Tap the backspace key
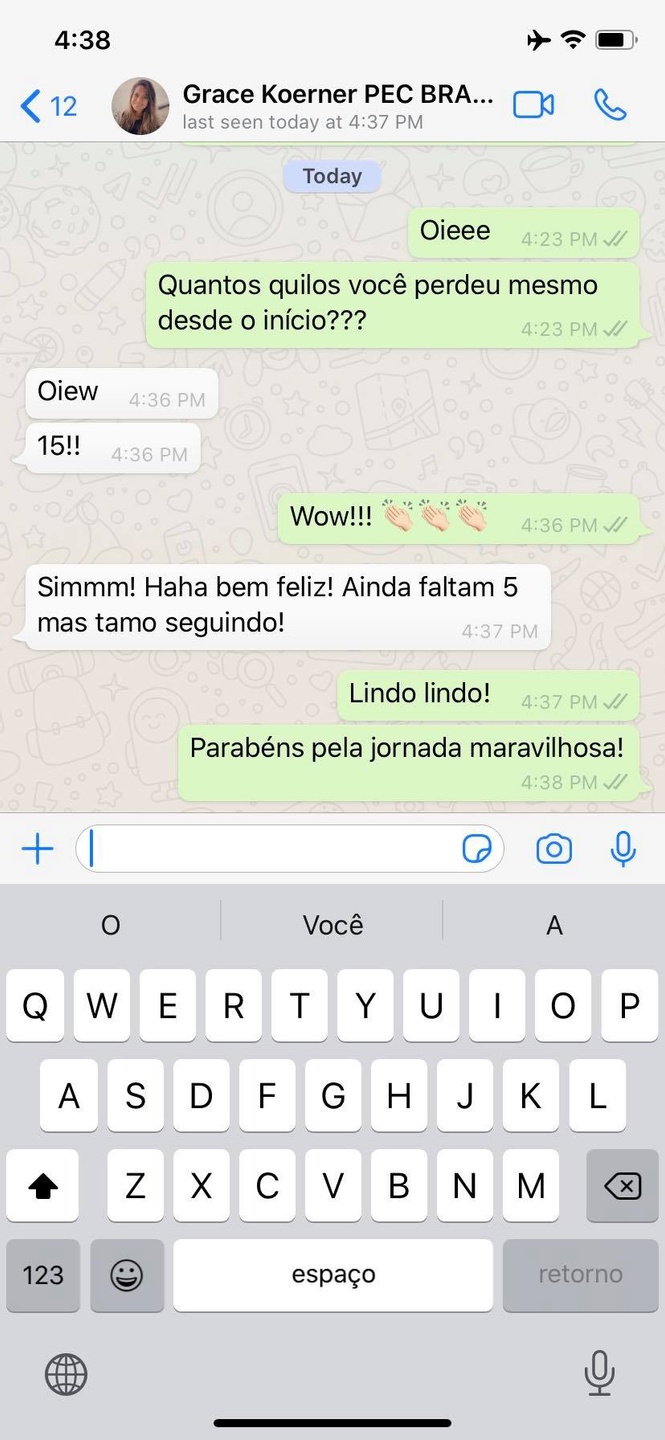 tap(622, 1186)
